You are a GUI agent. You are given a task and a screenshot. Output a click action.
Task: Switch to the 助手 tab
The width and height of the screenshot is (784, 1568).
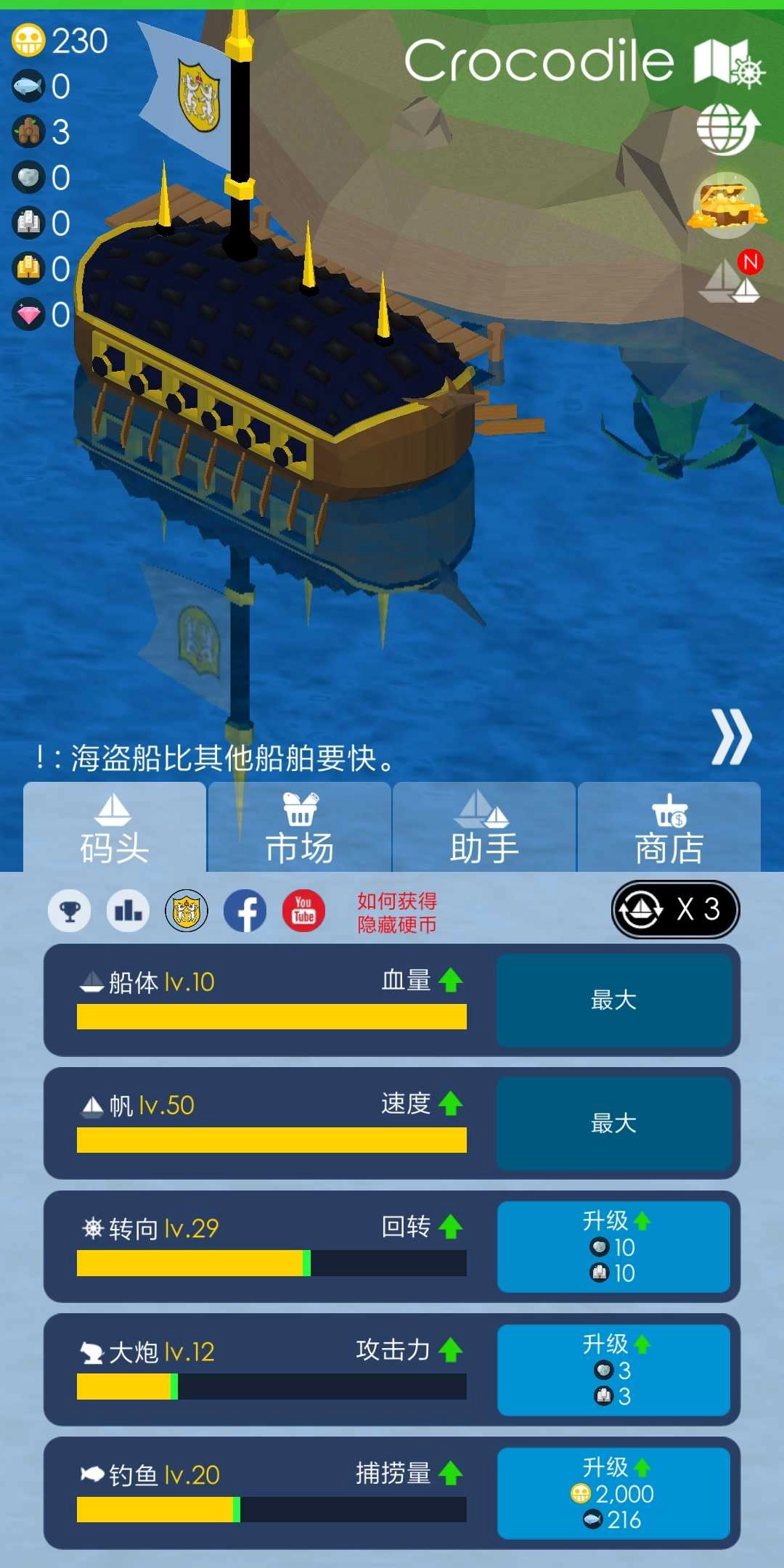click(484, 829)
